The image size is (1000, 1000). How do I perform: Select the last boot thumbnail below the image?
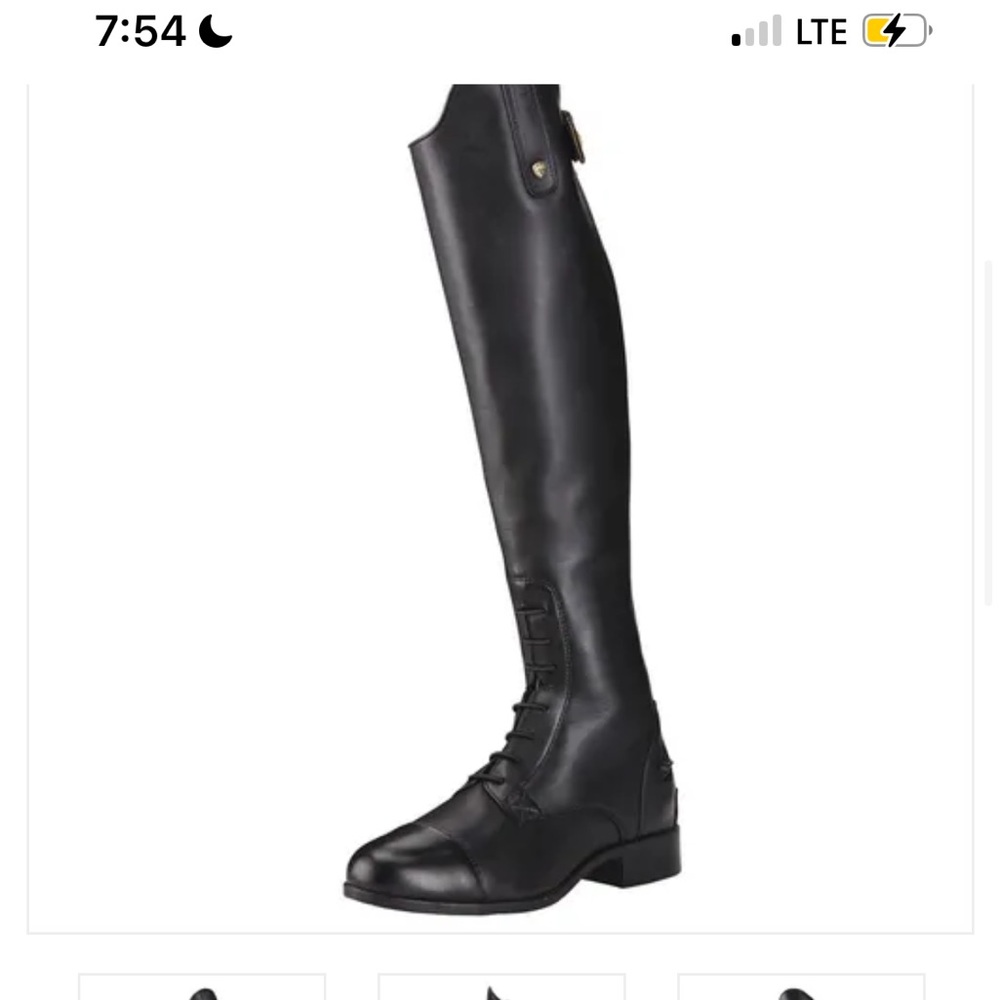point(800,988)
